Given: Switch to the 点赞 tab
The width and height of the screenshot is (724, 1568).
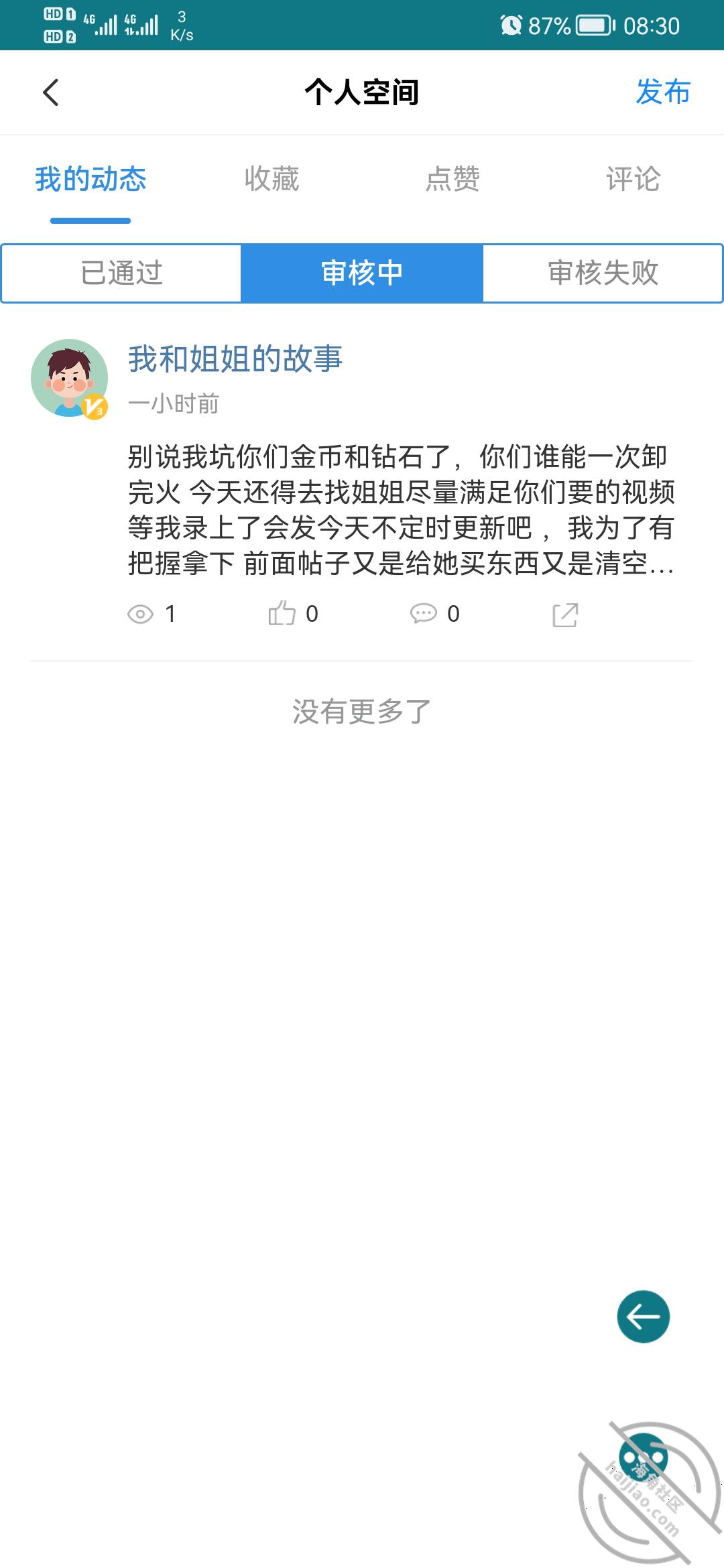Looking at the screenshot, I should (452, 179).
